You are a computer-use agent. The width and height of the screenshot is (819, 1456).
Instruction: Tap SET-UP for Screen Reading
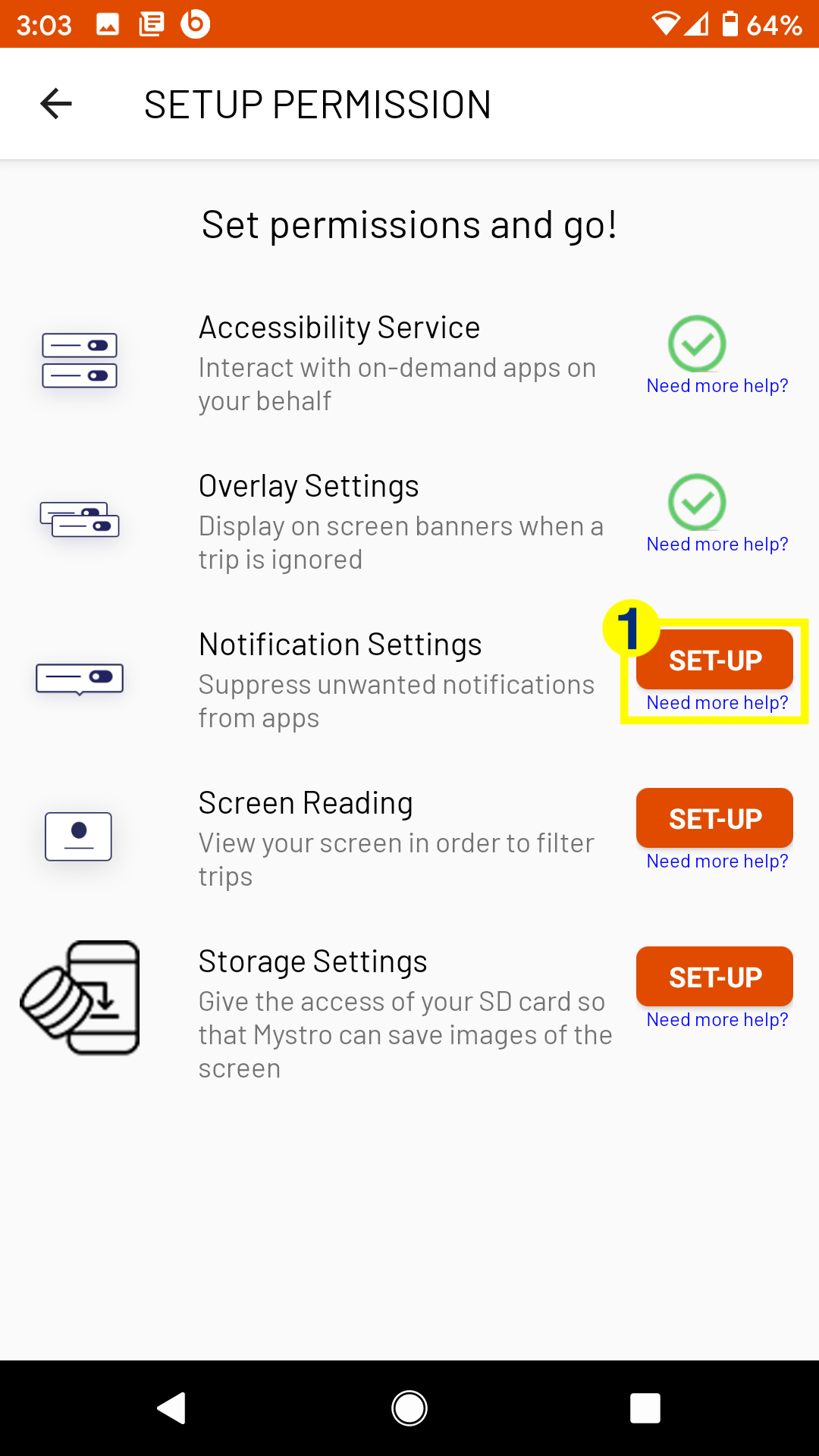pyautogui.click(x=714, y=818)
